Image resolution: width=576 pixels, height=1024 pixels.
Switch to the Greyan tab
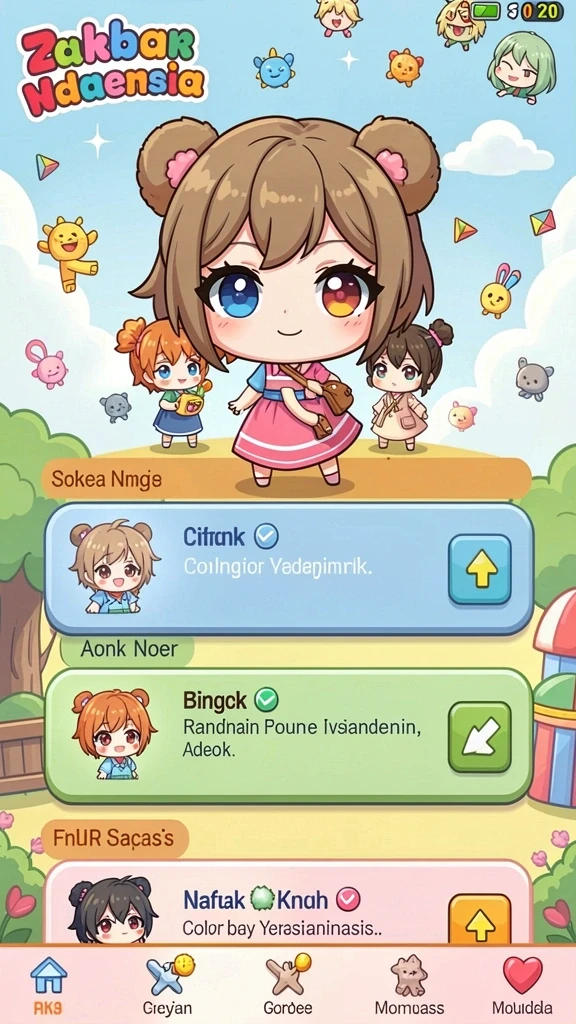point(167,984)
